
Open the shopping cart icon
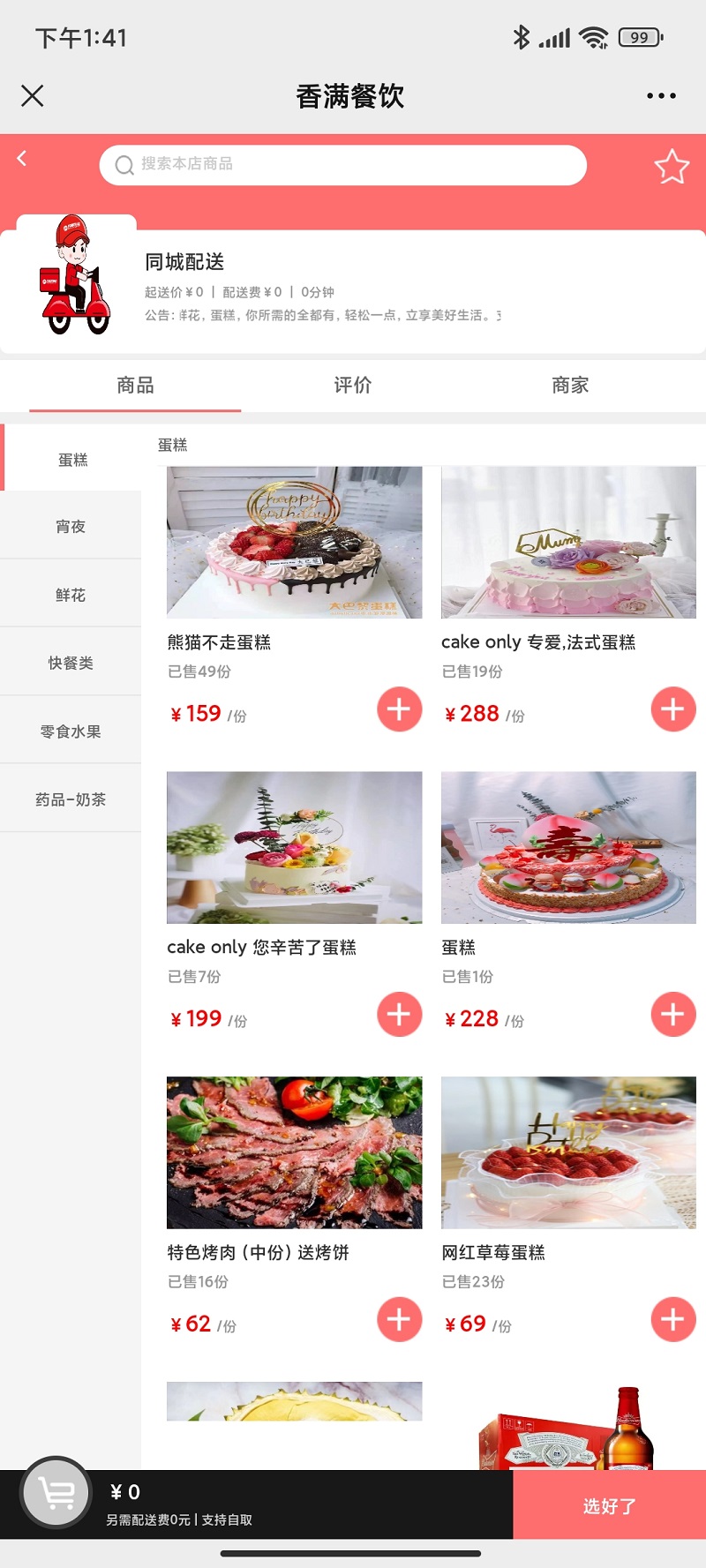click(56, 1493)
